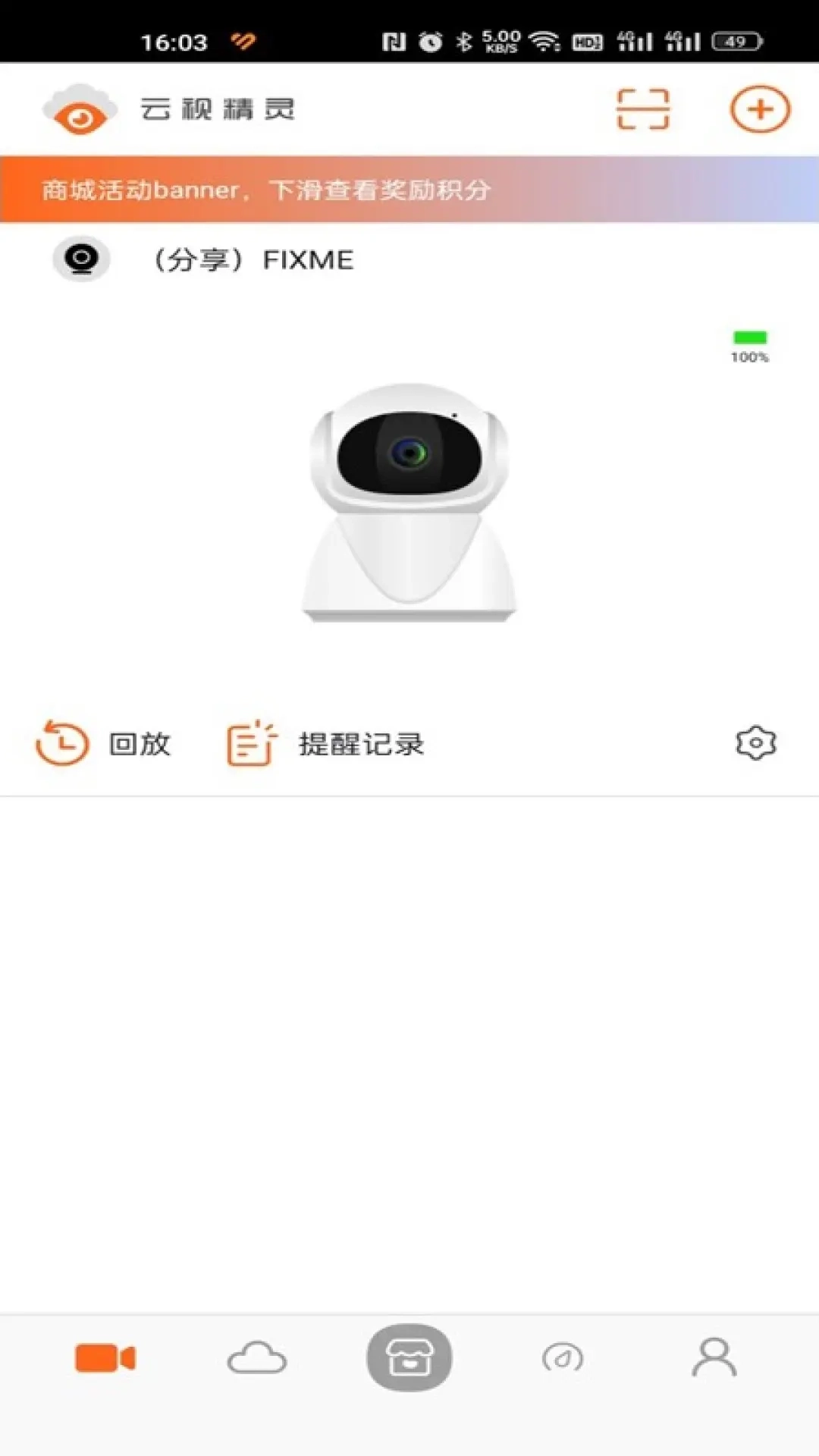Open the 回放 playback icon
The height and width of the screenshot is (1456, 819).
[x=61, y=743]
